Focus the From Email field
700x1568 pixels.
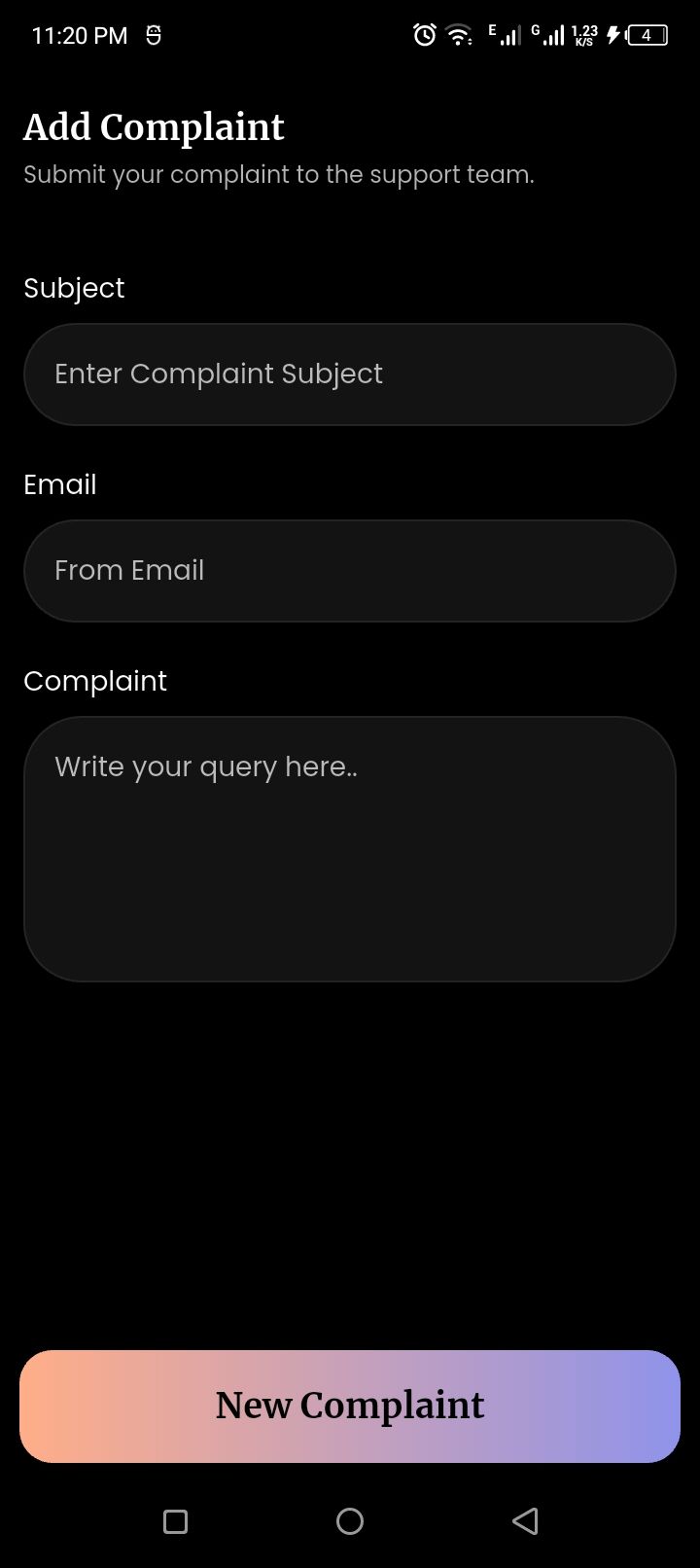tap(349, 571)
